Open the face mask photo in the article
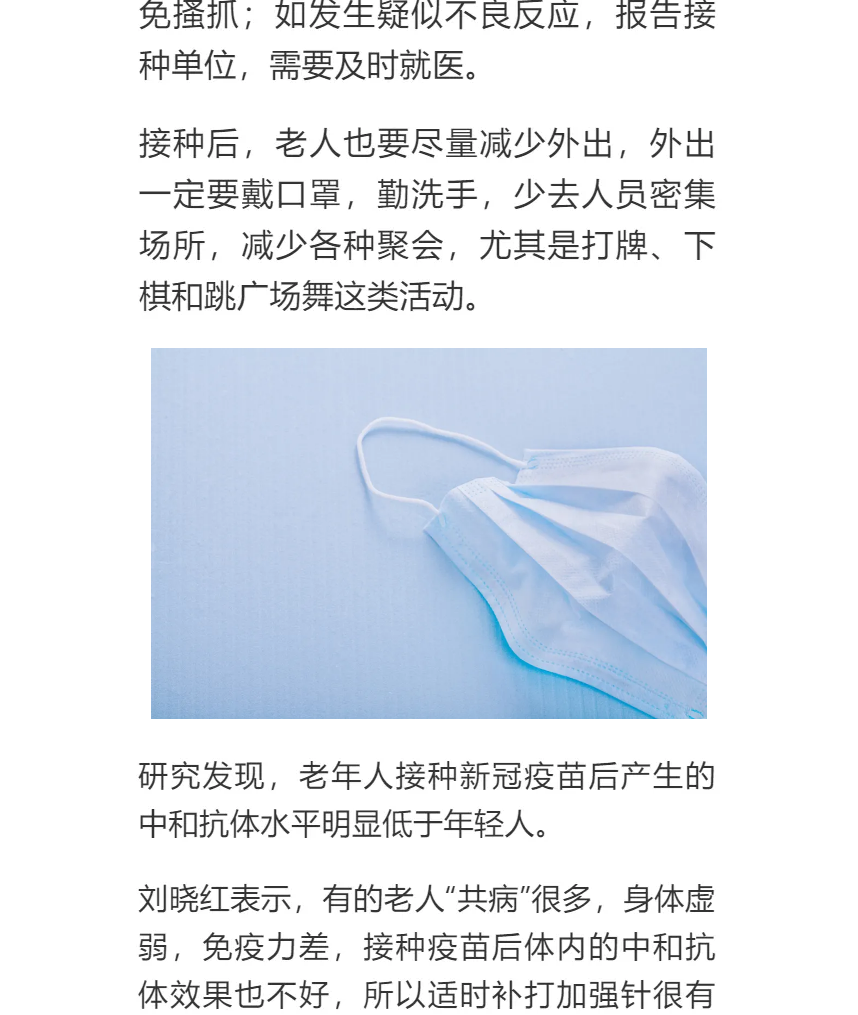 tap(428, 533)
